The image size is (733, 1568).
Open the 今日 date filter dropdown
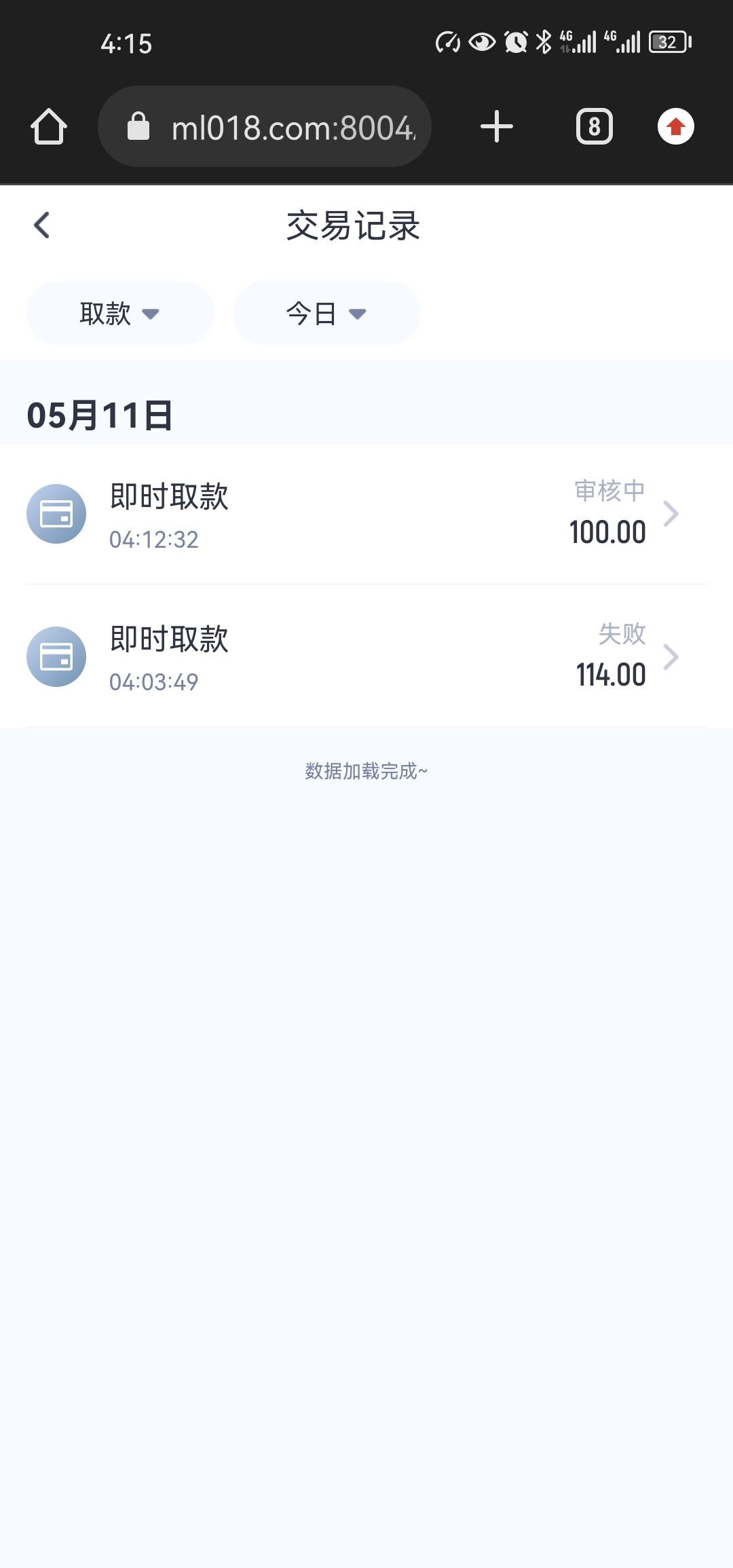tap(326, 314)
